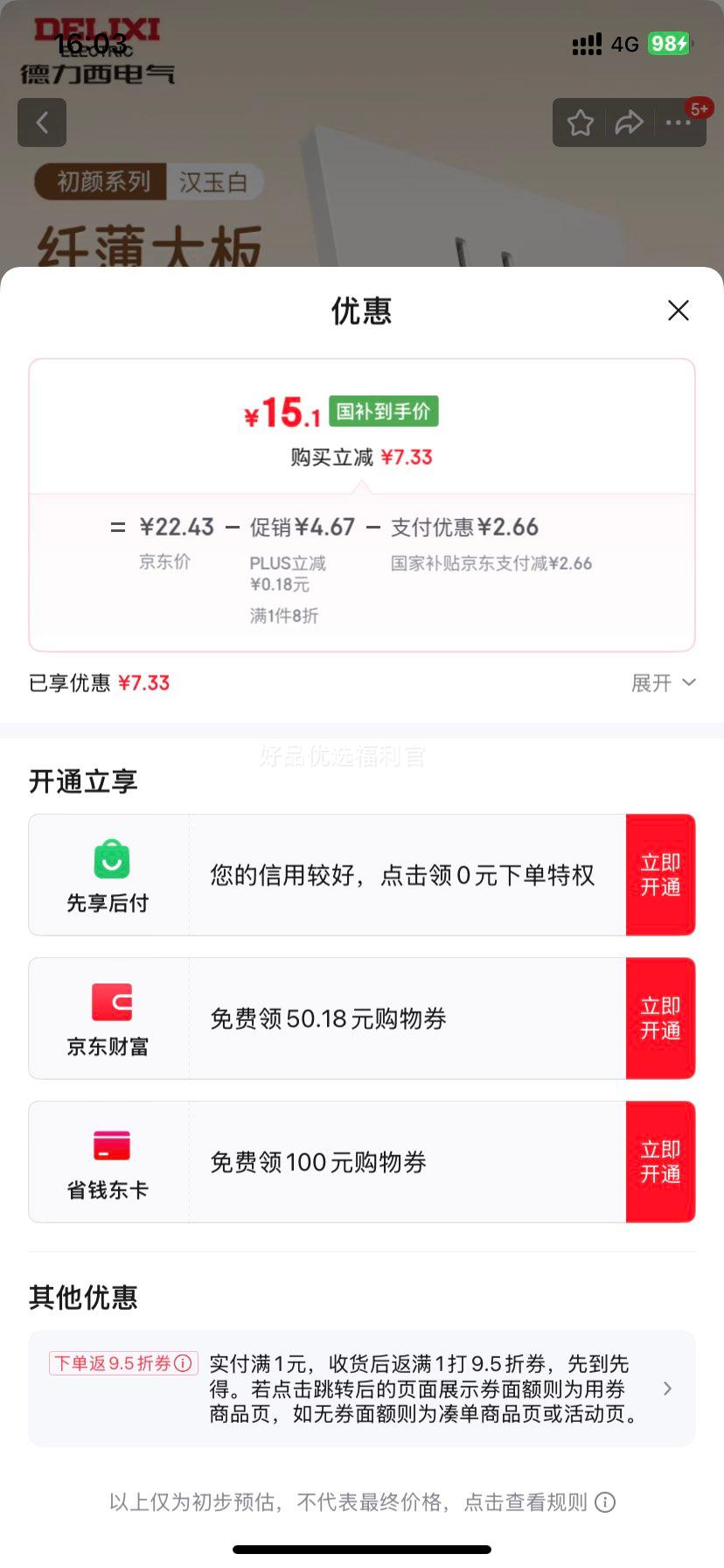Image resolution: width=724 pixels, height=1568 pixels.
Task: Tap 立即开通 for 京东财富 coupon
Action: [x=661, y=1018]
